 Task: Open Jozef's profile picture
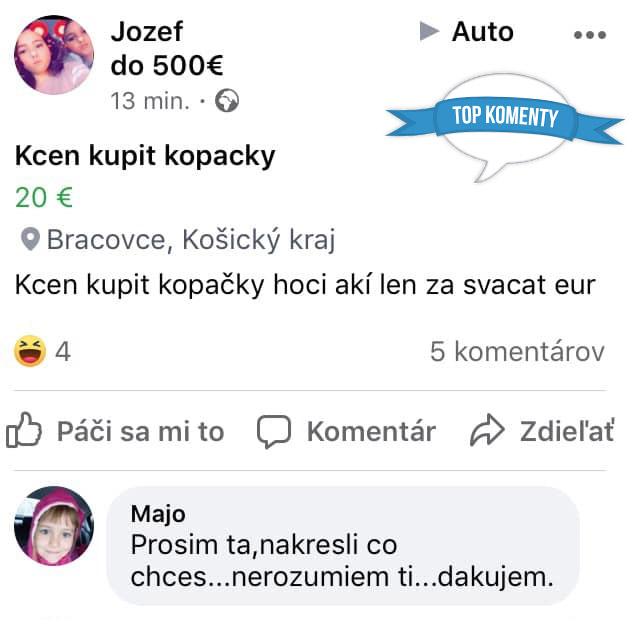pos(53,55)
